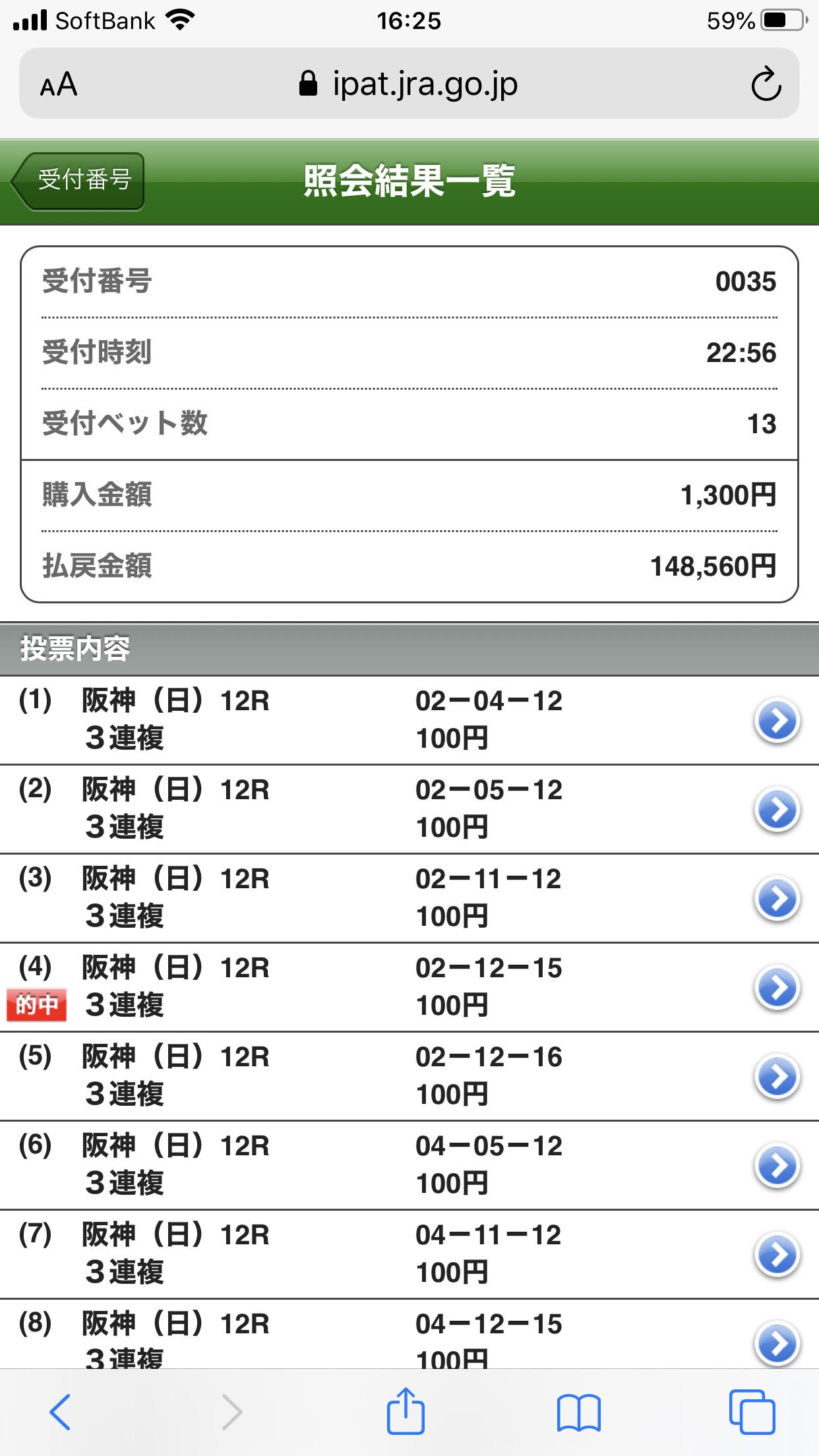Viewport: 819px width, 1456px height.
Task: Open winning bet (4) 02-12-15
Action: (x=777, y=988)
